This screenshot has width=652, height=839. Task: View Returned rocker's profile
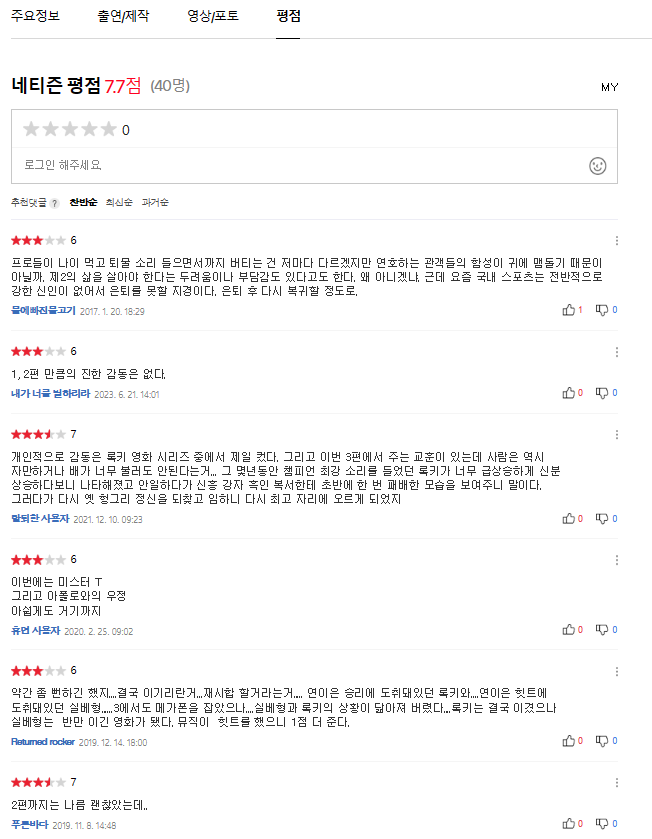coord(42,742)
